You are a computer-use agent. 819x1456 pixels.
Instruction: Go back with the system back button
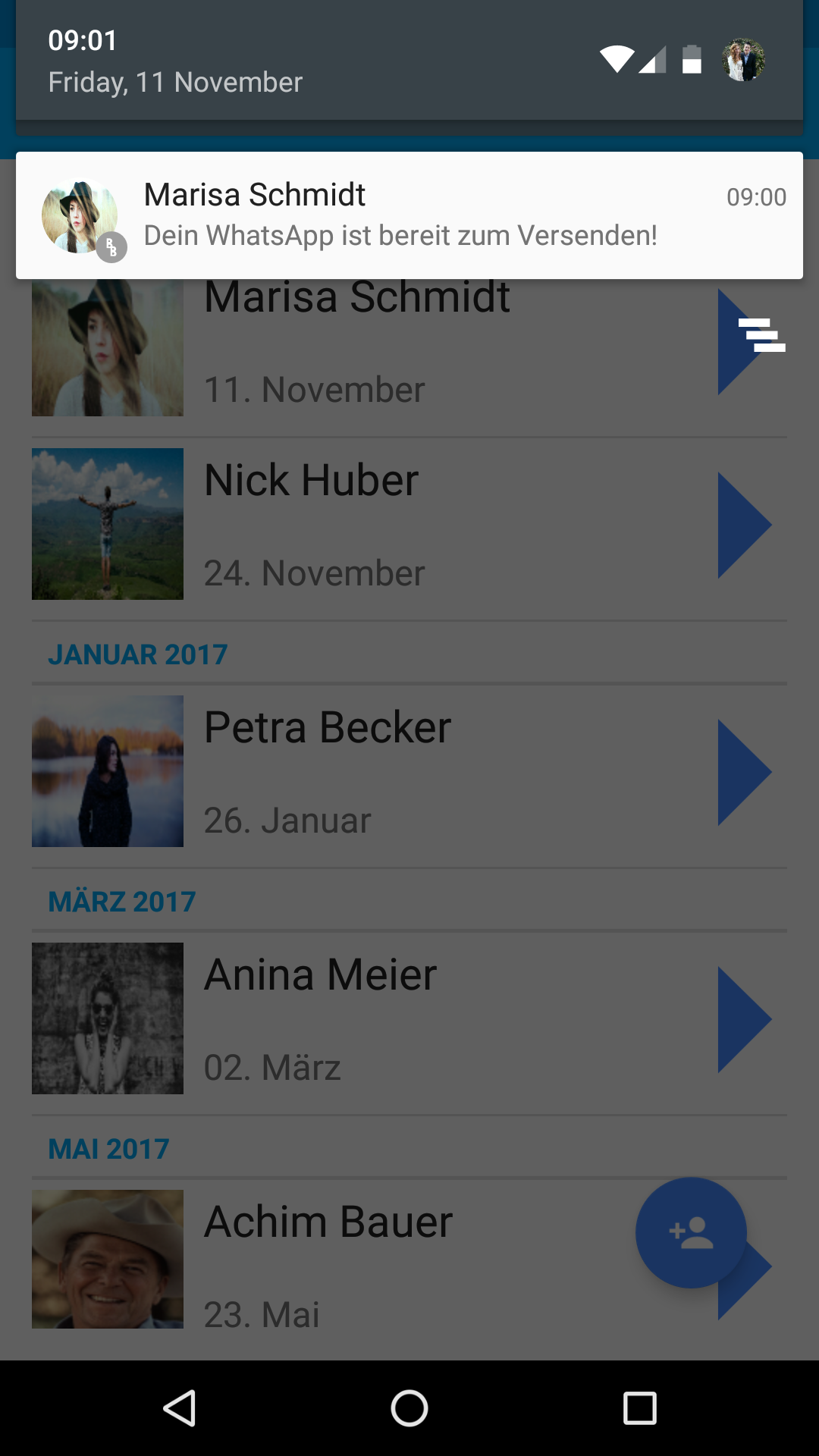[180, 1408]
